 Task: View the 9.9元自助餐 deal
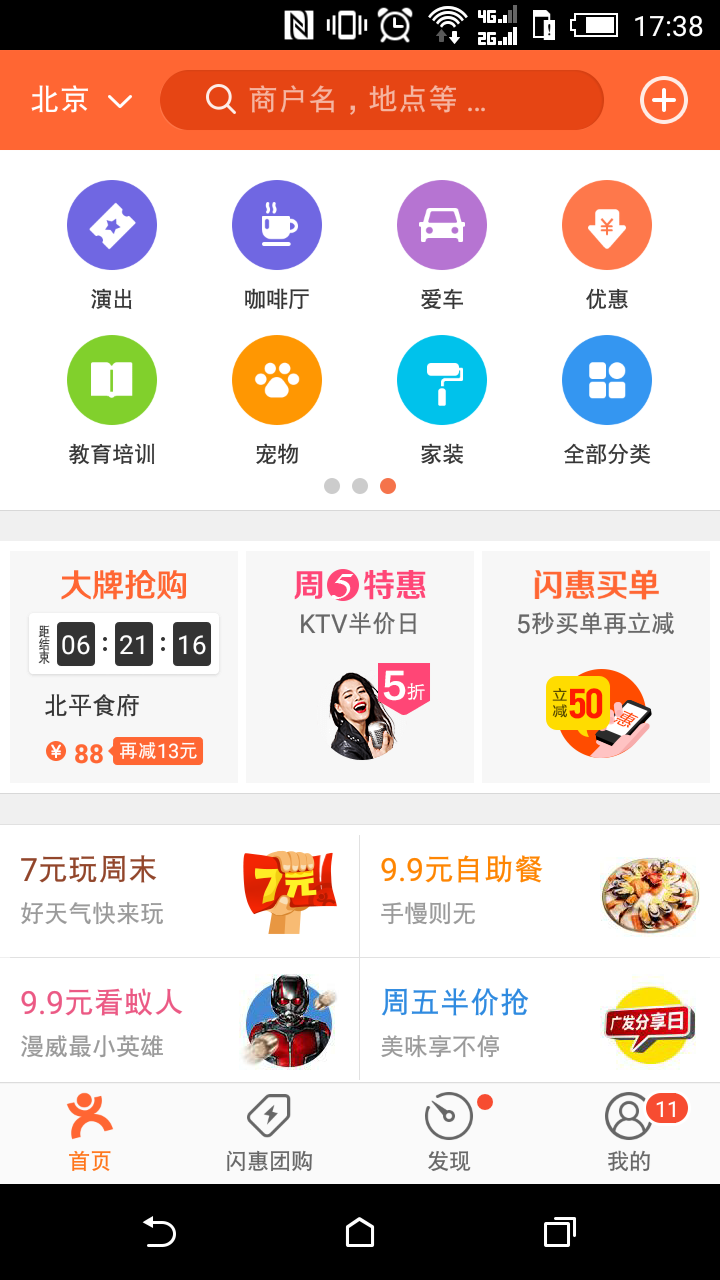540,891
